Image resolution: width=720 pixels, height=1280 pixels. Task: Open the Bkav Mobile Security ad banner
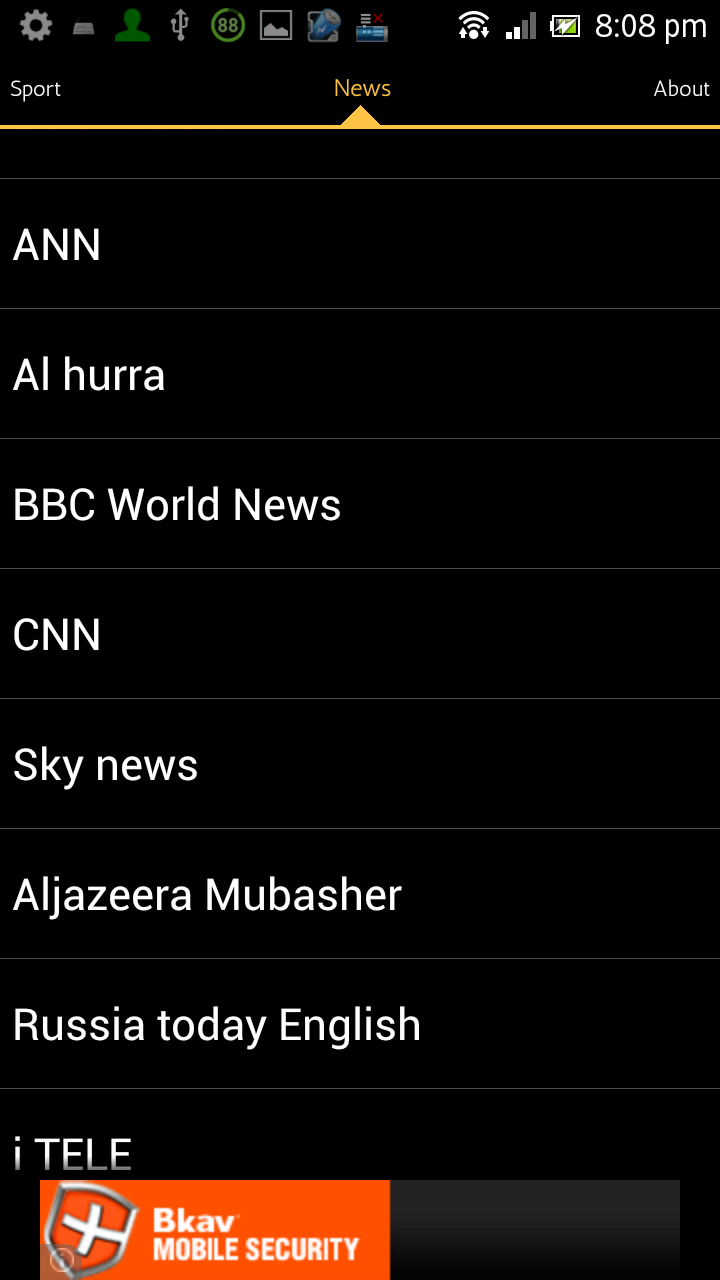pos(360,1230)
